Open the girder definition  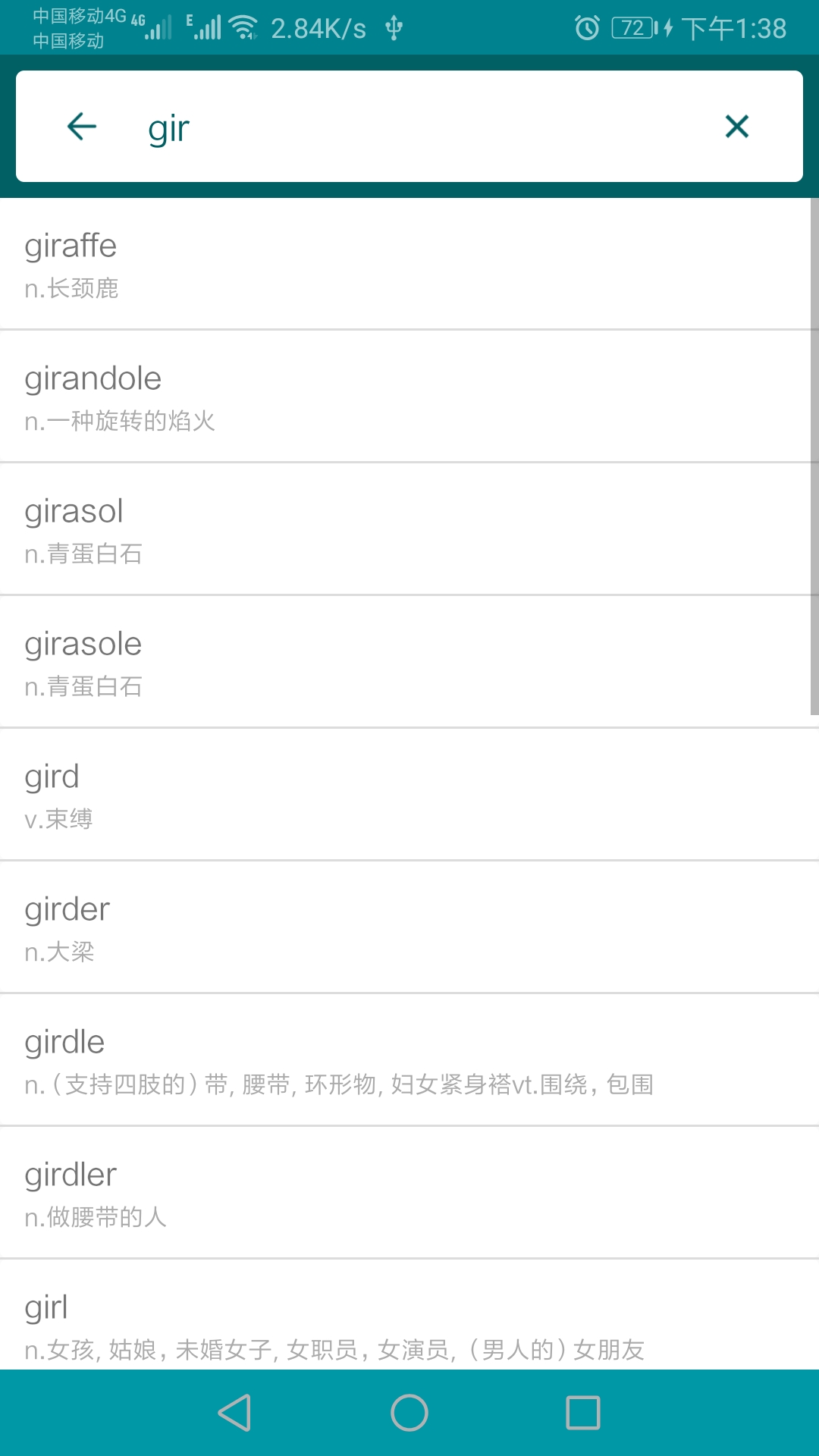[409, 928]
